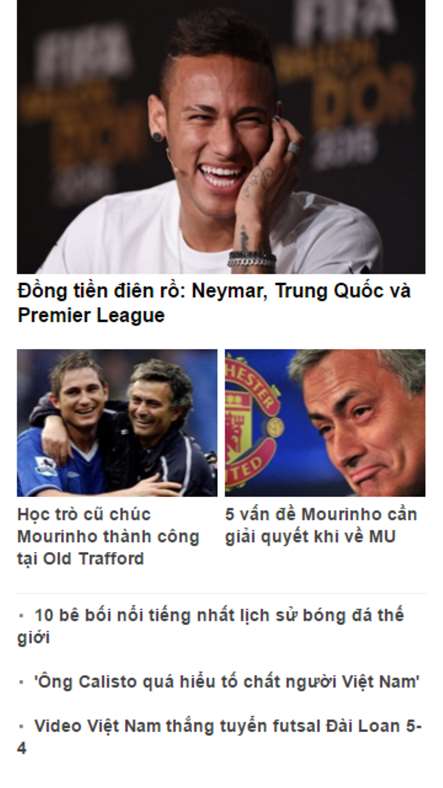Read 'Đồng tiền điên rồ' Neymar headline
This screenshot has height=788, width=443.
click(214, 303)
